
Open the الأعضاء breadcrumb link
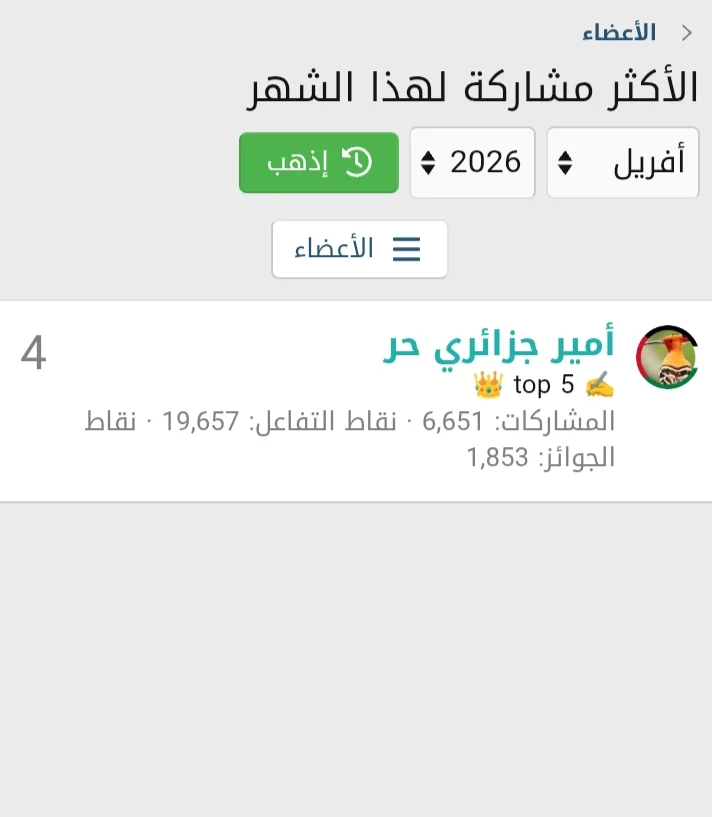click(x=619, y=32)
